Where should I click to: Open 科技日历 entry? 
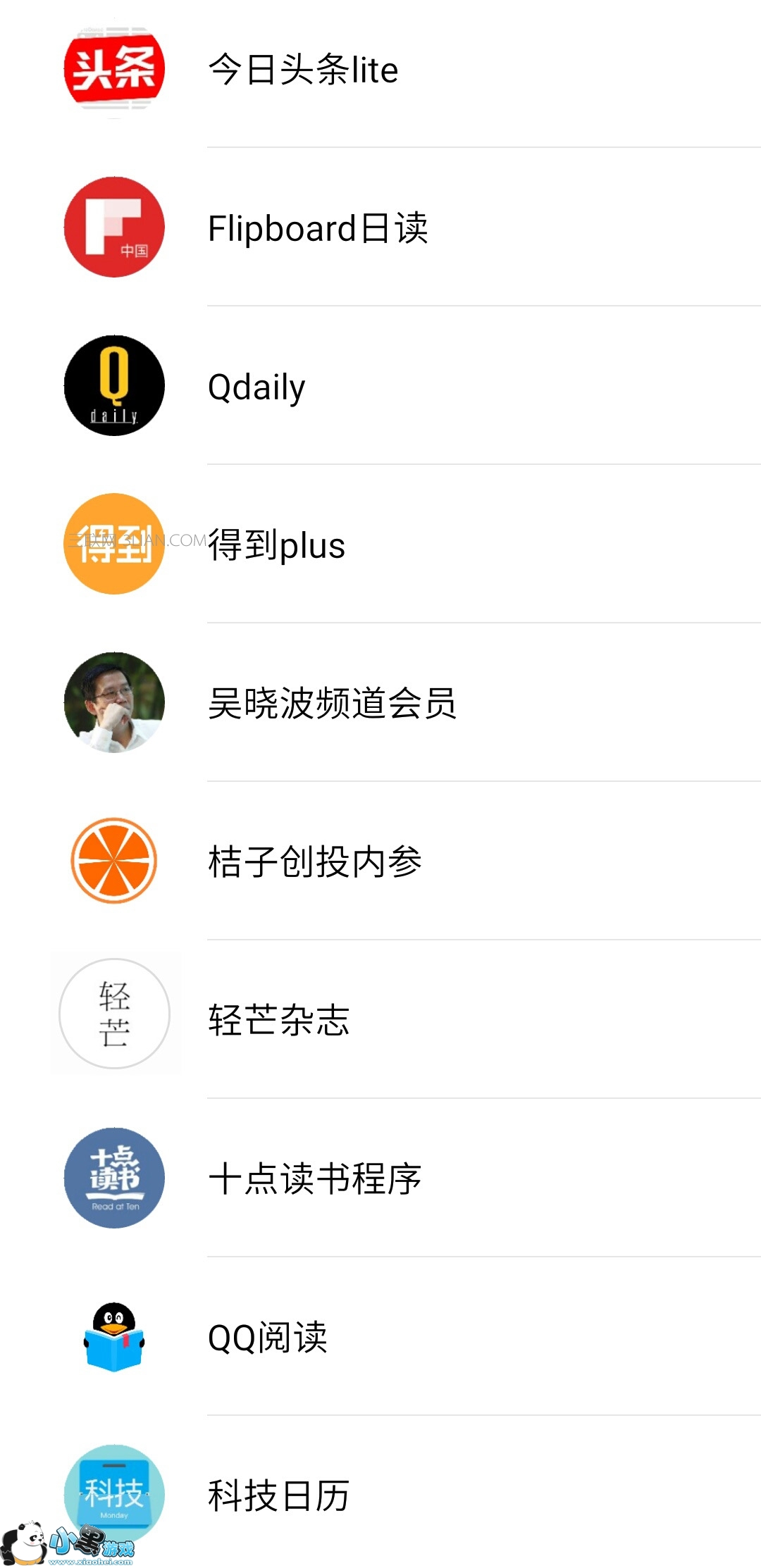pyautogui.click(x=279, y=1495)
